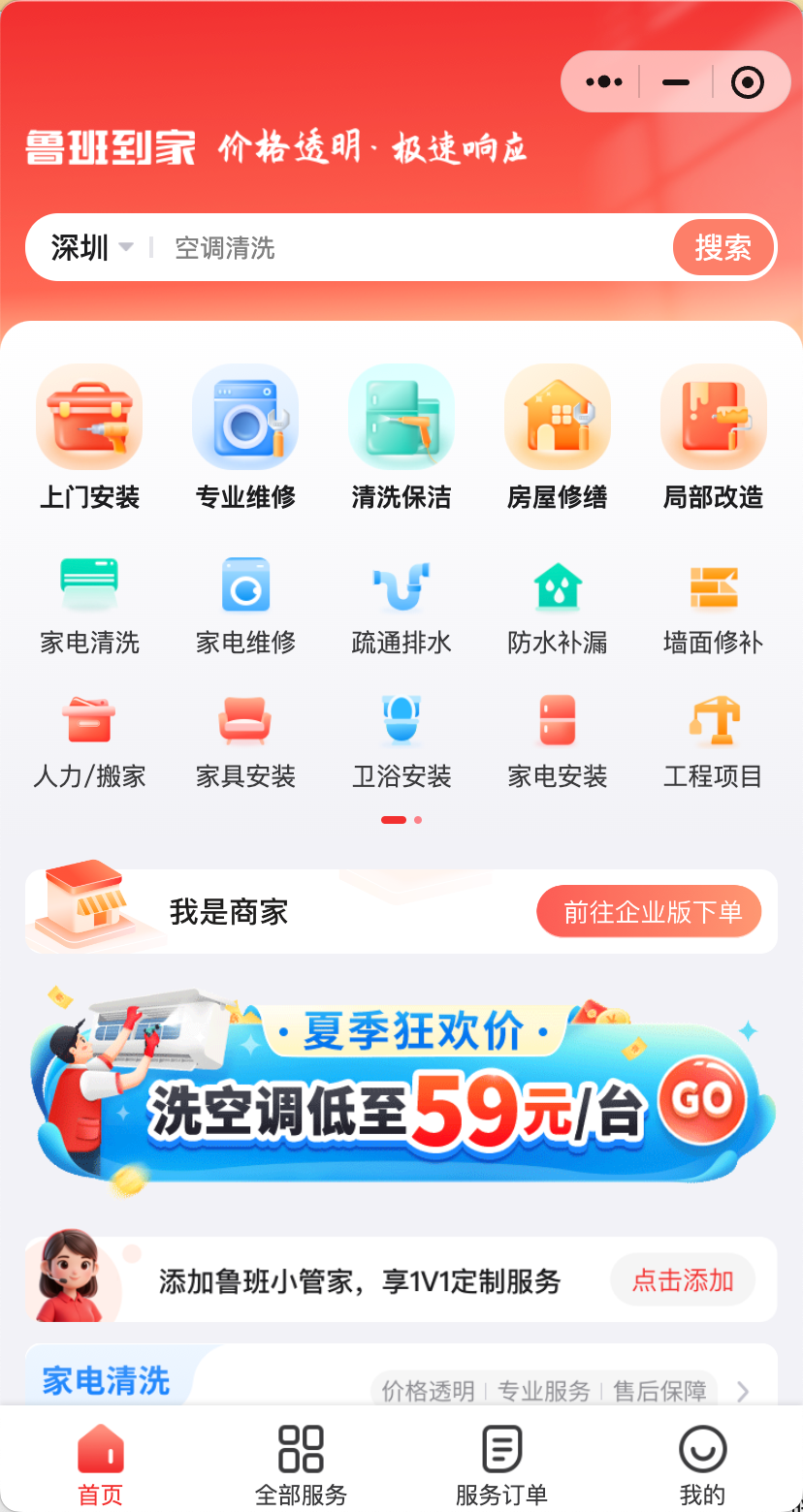Open the mini program more options menu

[x=603, y=82]
